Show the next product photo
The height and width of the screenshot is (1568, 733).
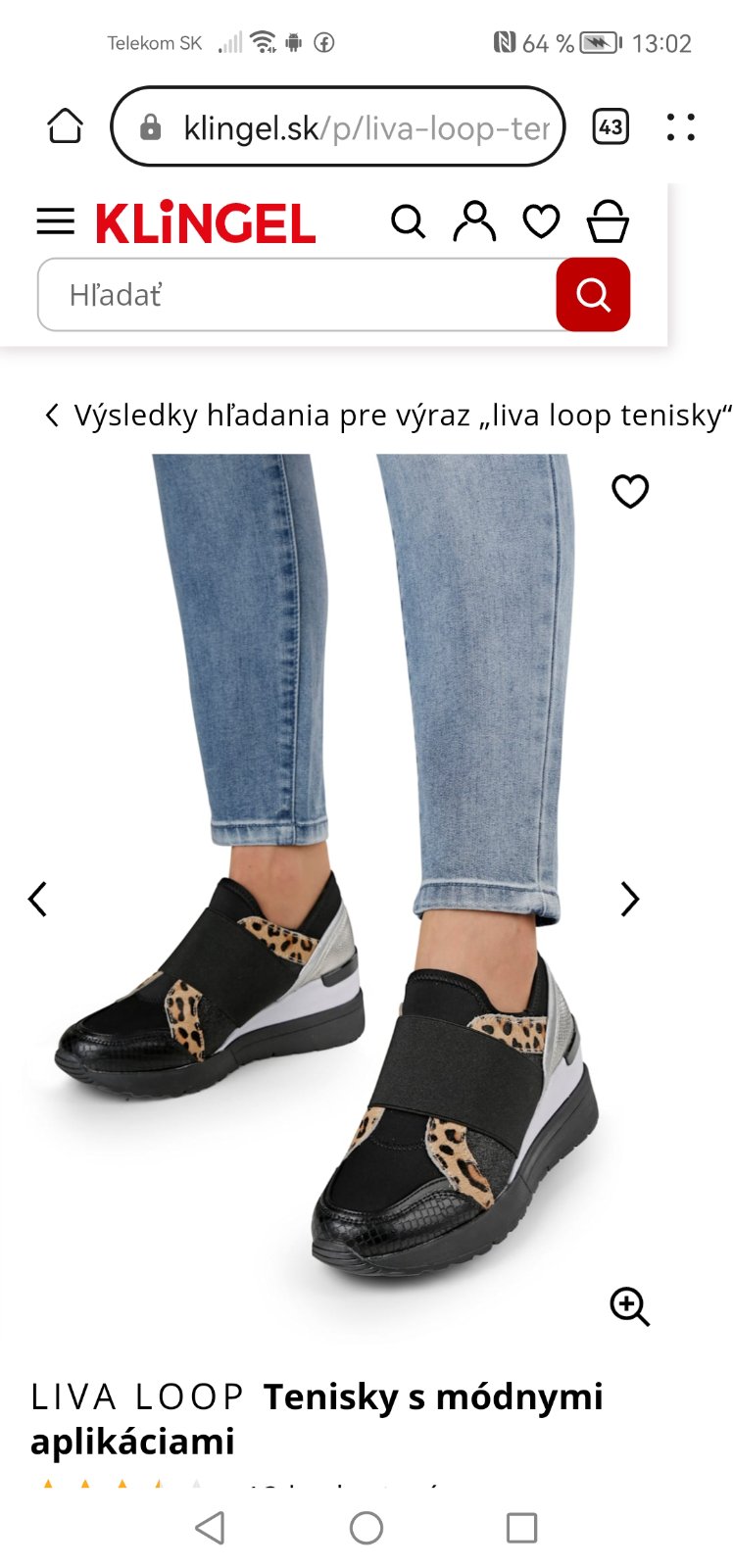(x=630, y=899)
